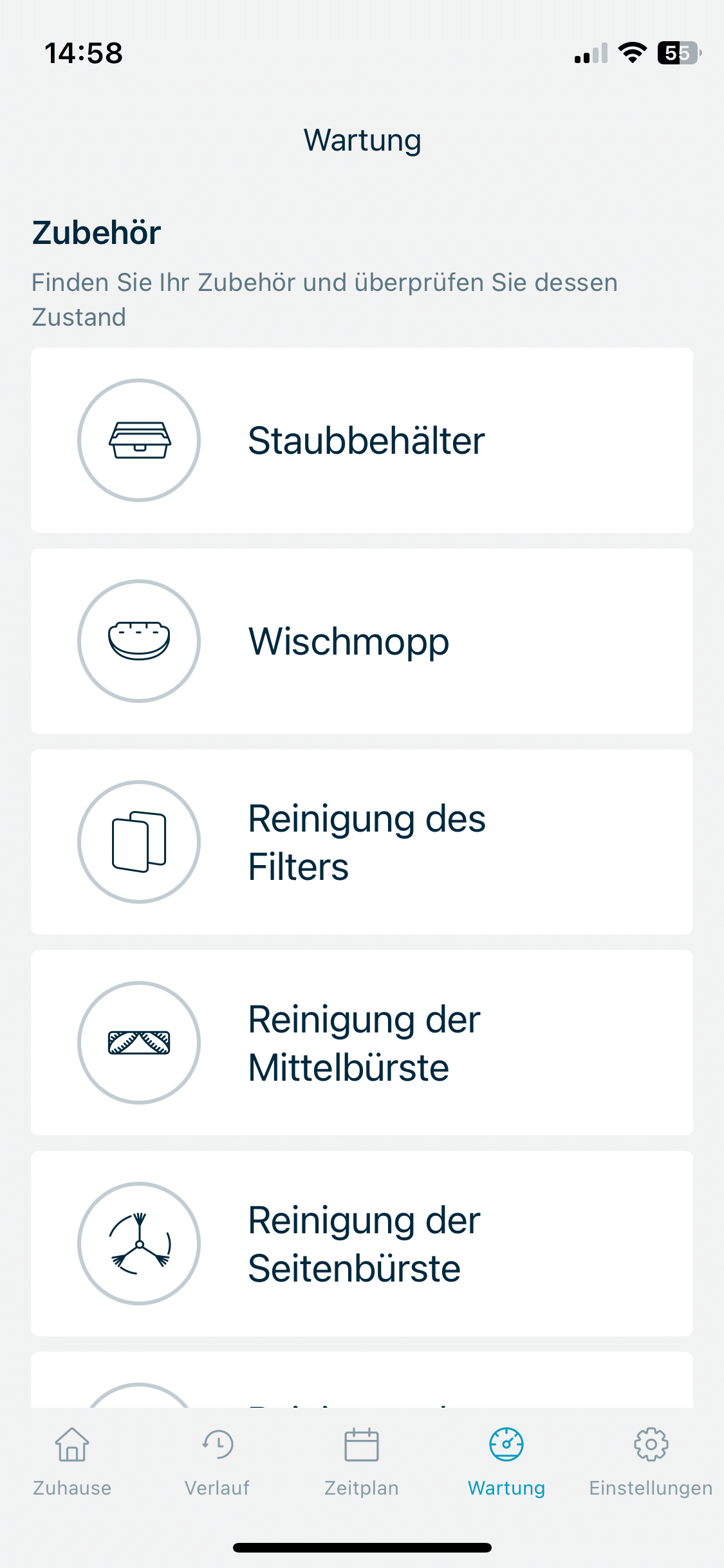
Task: Open the Zeitplan tab
Action: (x=362, y=1461)
